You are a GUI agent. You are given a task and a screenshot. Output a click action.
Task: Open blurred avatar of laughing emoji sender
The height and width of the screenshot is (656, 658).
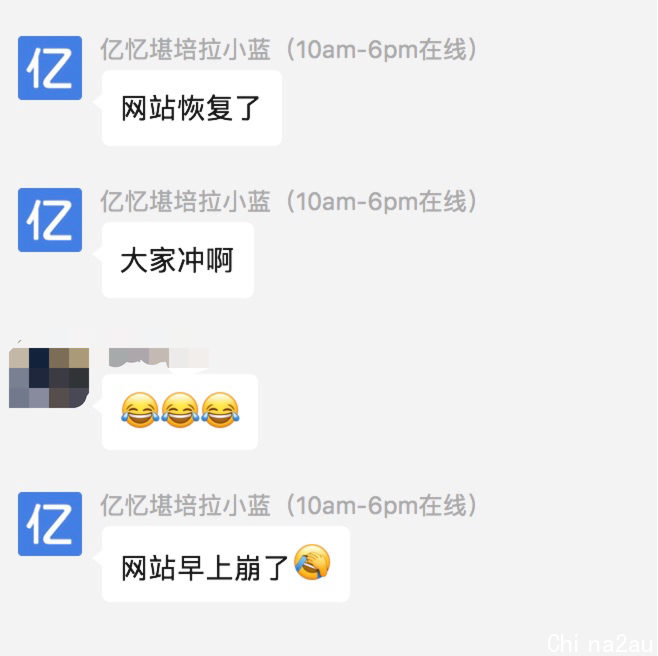tap(49, 377)
